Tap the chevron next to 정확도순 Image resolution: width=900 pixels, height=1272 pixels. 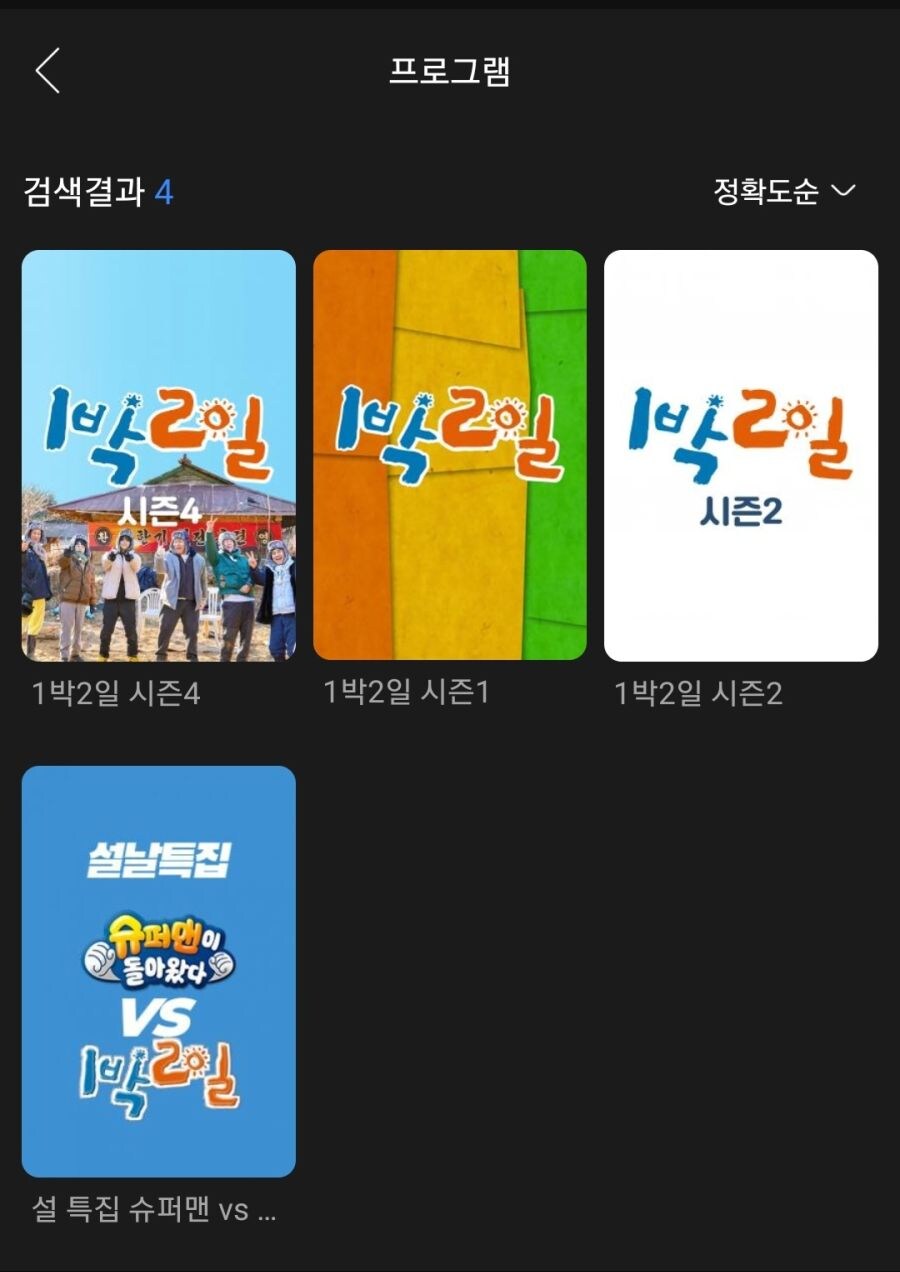847,191
